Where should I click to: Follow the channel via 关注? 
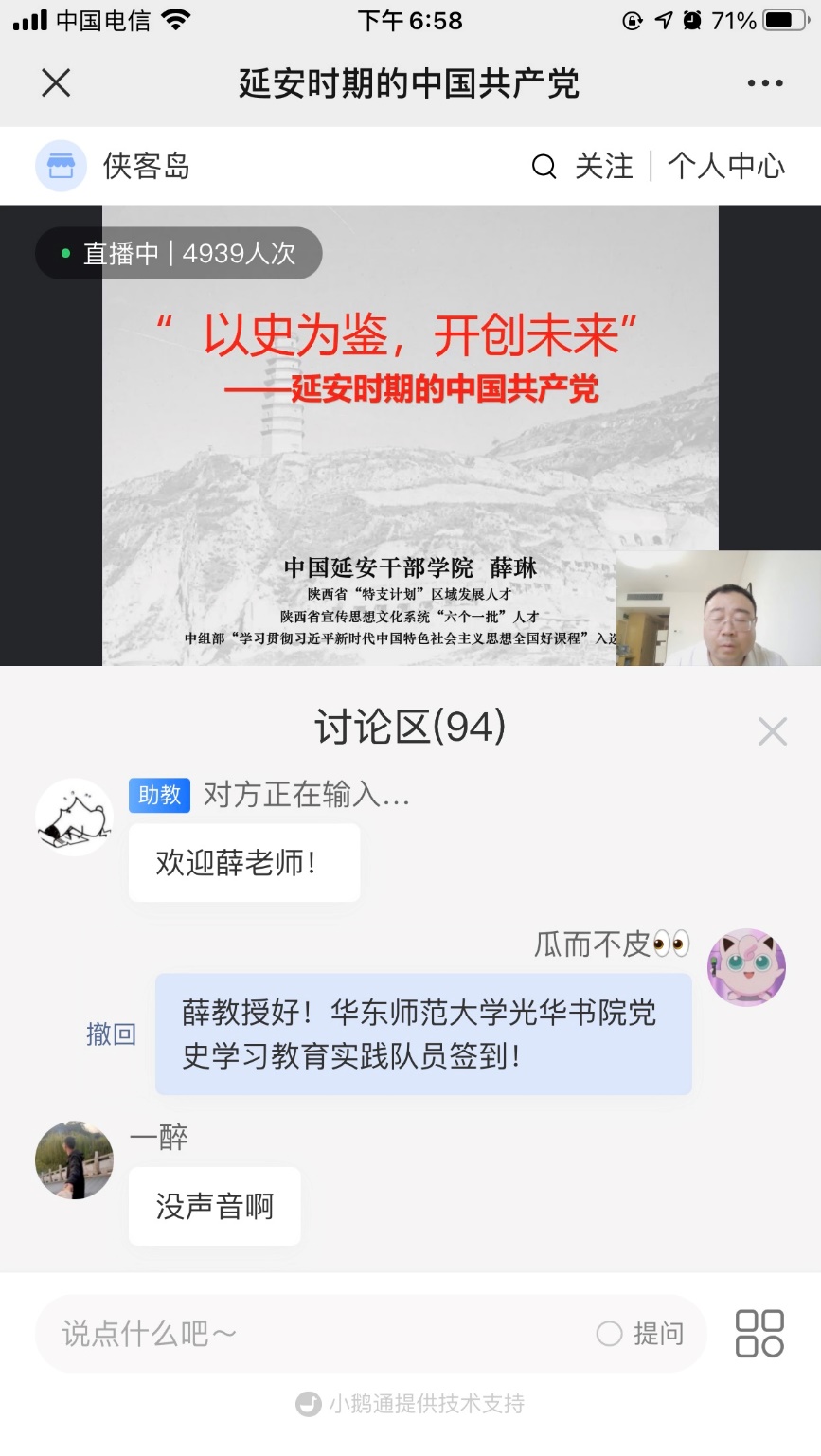click(x=604, y=167)
